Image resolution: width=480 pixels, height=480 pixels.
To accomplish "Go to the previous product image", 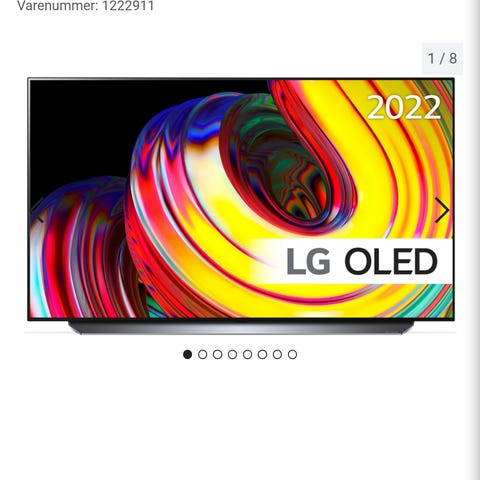I will (x=38, y=210).
